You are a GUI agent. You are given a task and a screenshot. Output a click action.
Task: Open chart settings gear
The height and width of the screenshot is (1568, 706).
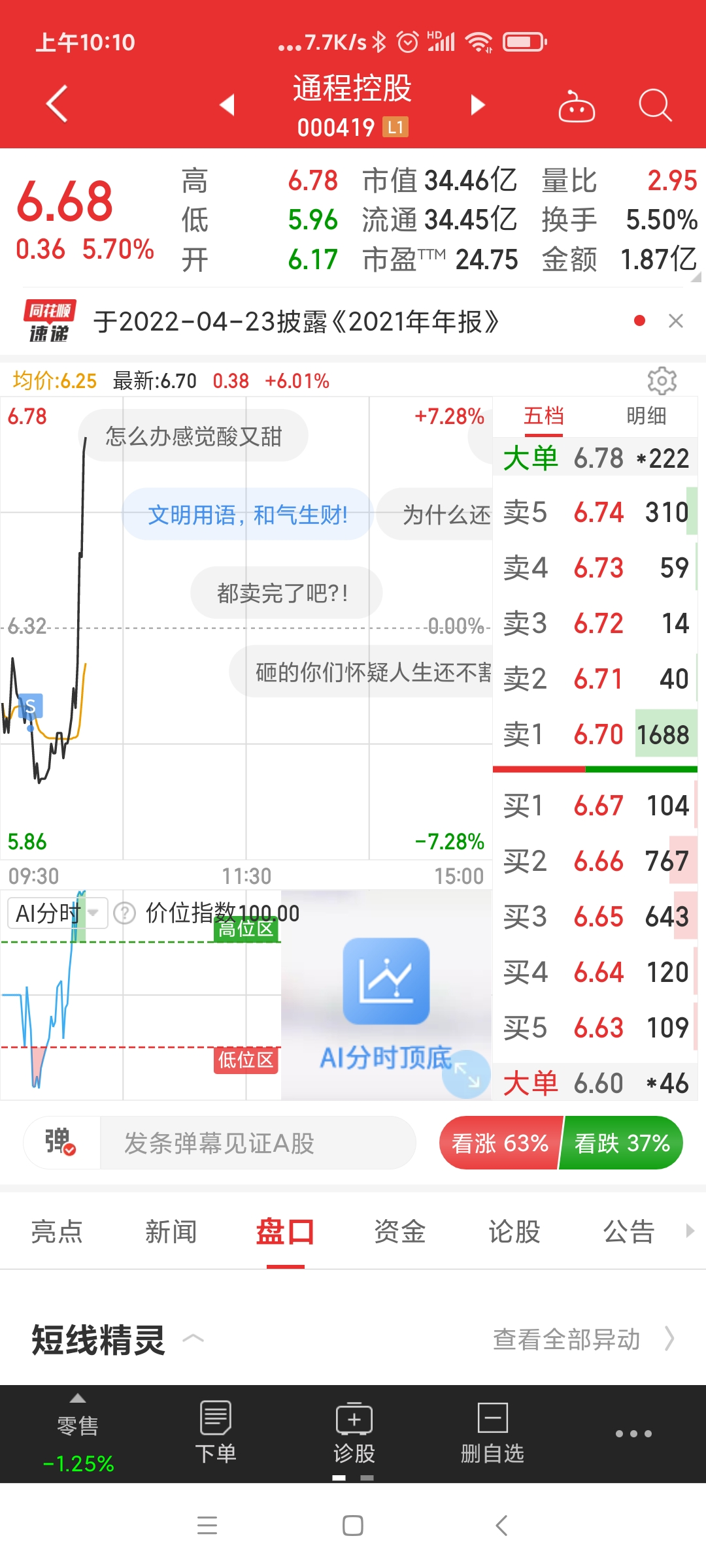click(x=662, y=380)
